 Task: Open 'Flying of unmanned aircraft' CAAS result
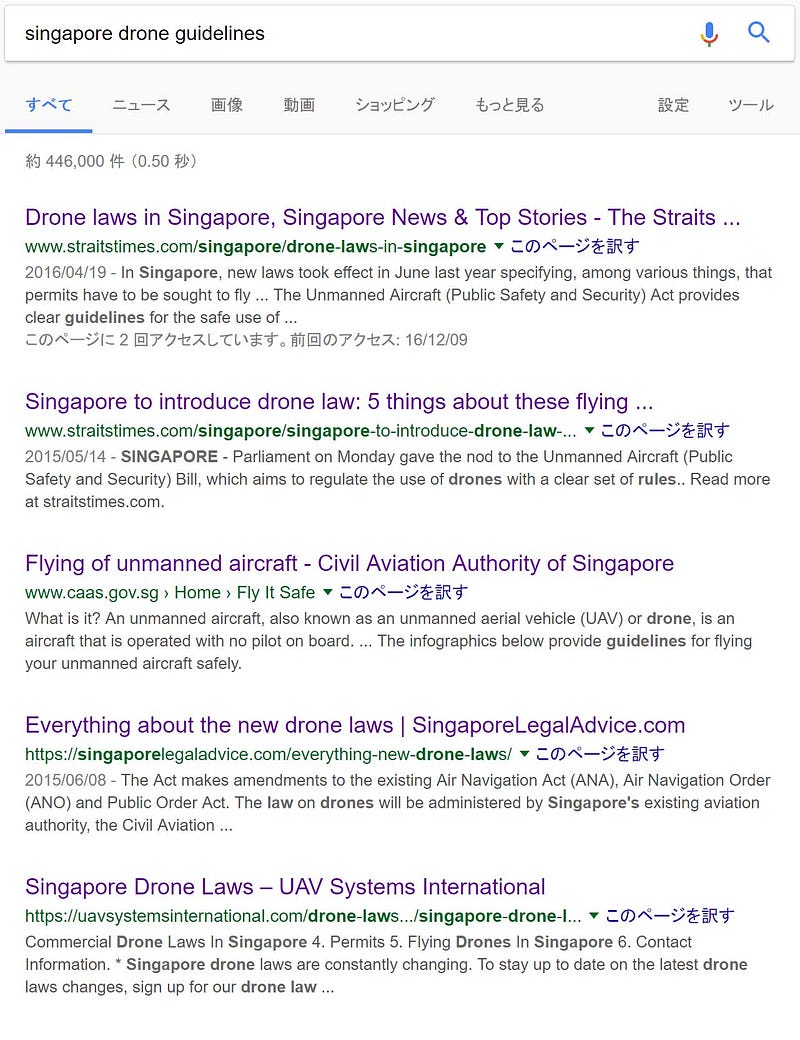(349, 563)
